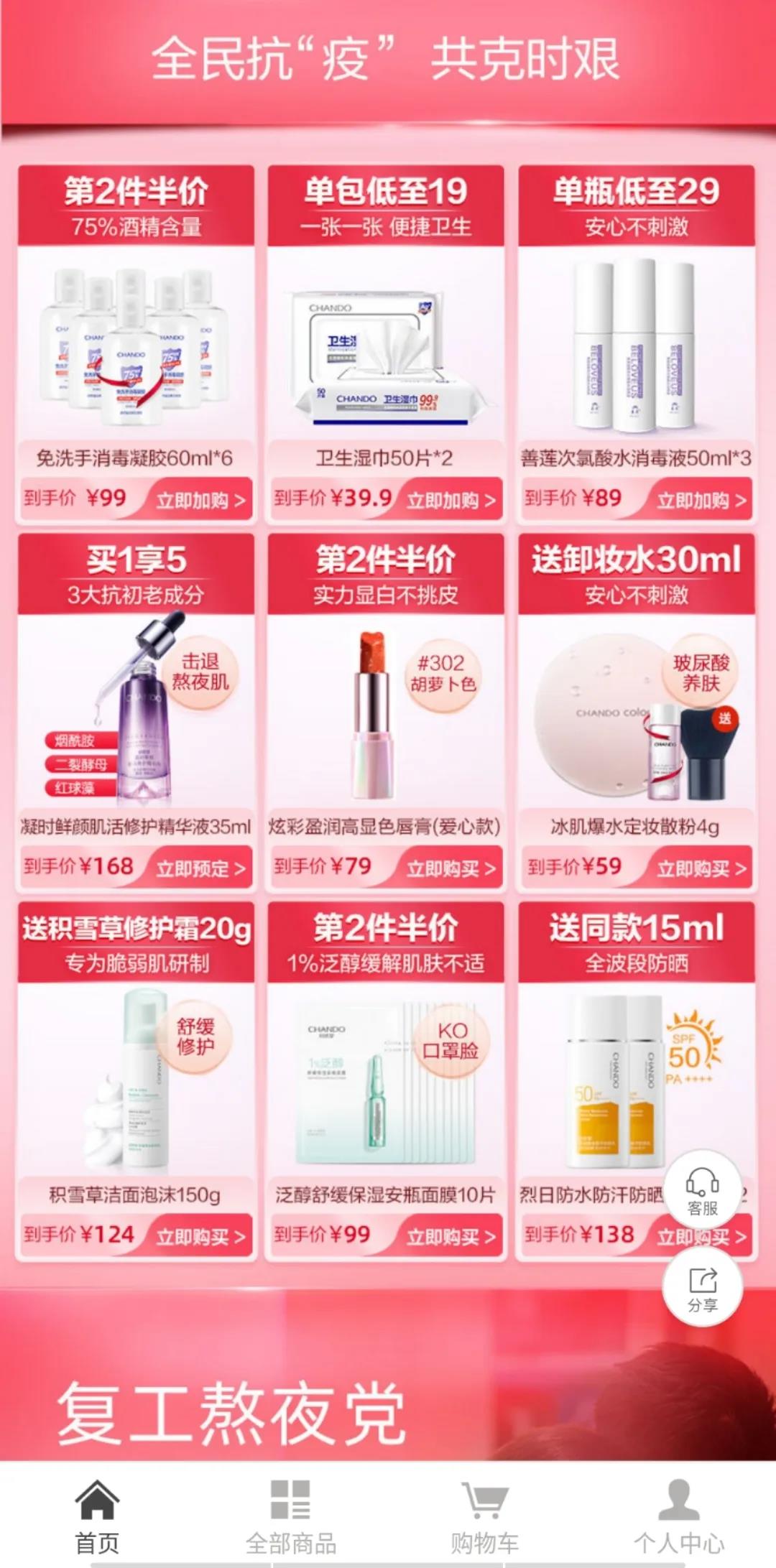The height and width of the screenshot is (1568, 776).
Task: Tap 立即加购 for 善莲次氯酸水消毒液
Action: [701, 500]
